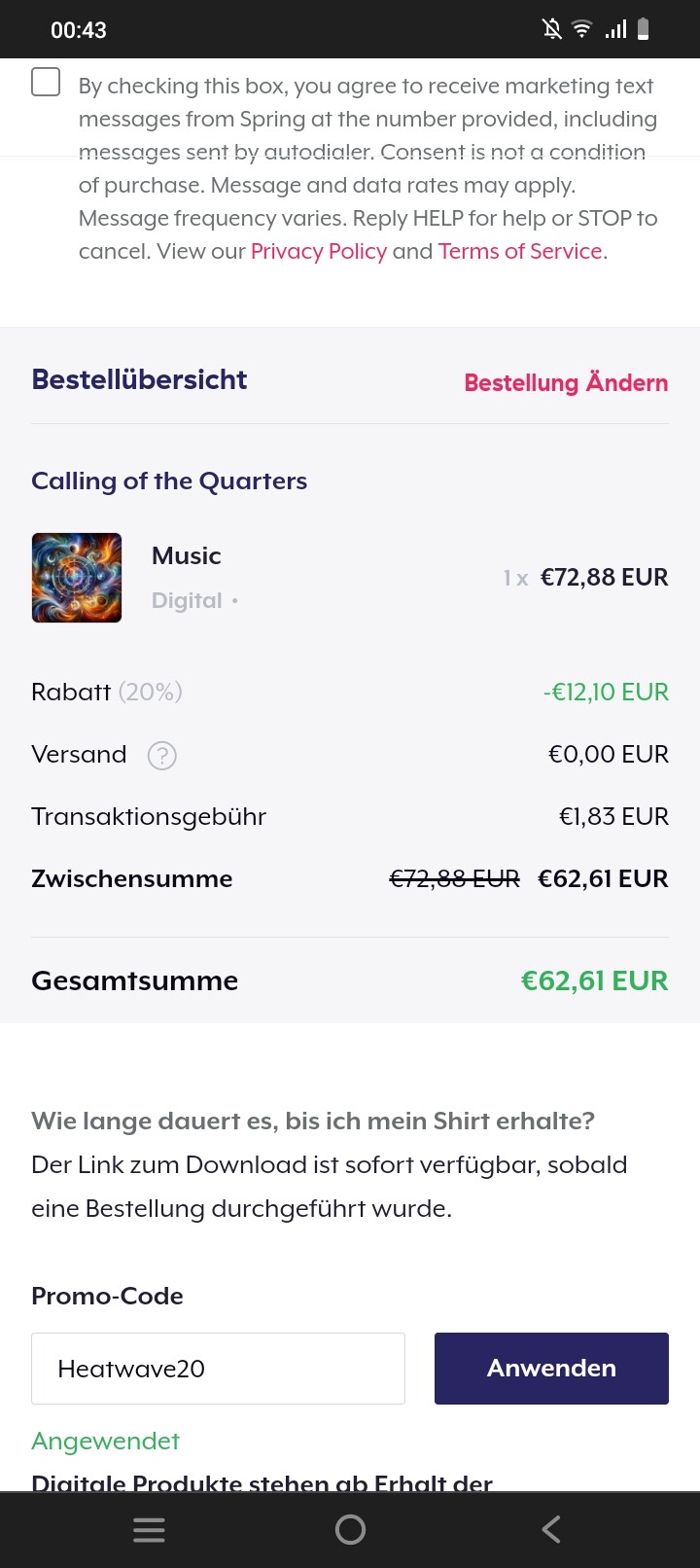
Task: Tap the Promo-Code field containing Heatwave20
Action: [218, 1369]
